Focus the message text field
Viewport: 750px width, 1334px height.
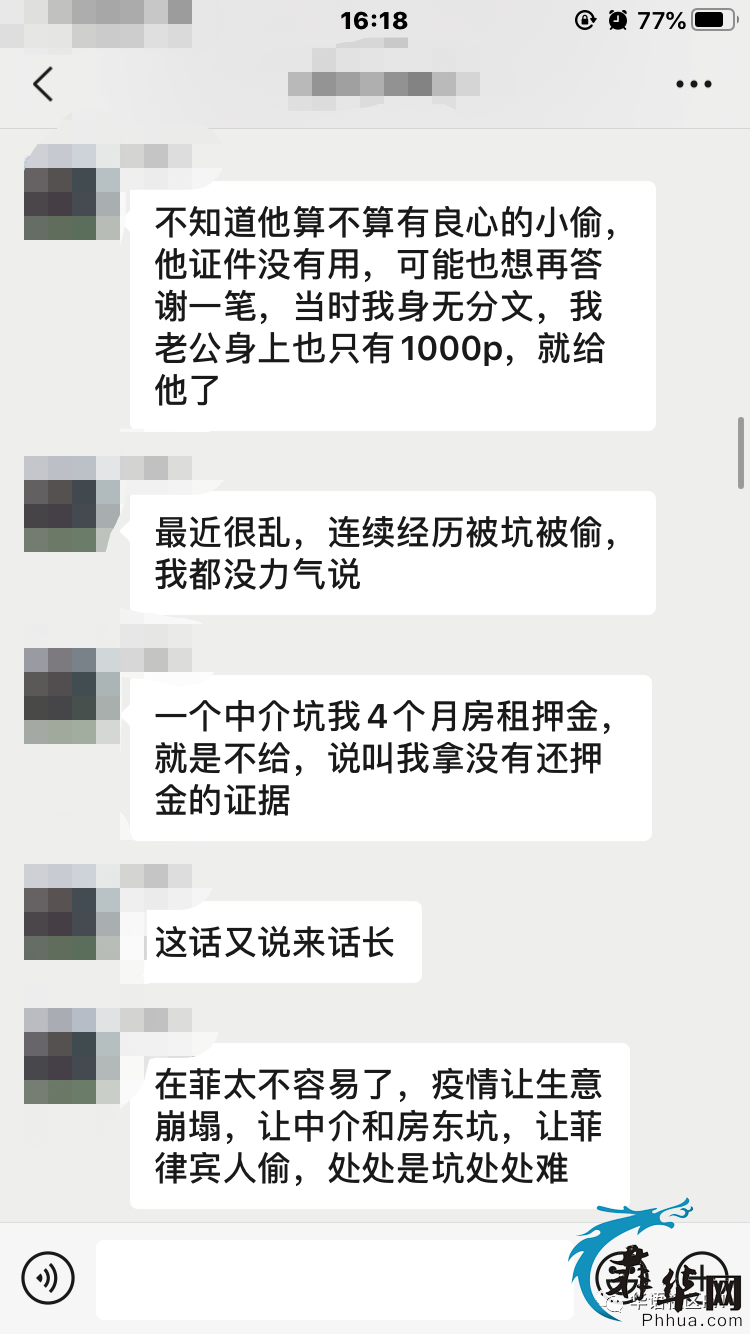tap(335, 1279)
